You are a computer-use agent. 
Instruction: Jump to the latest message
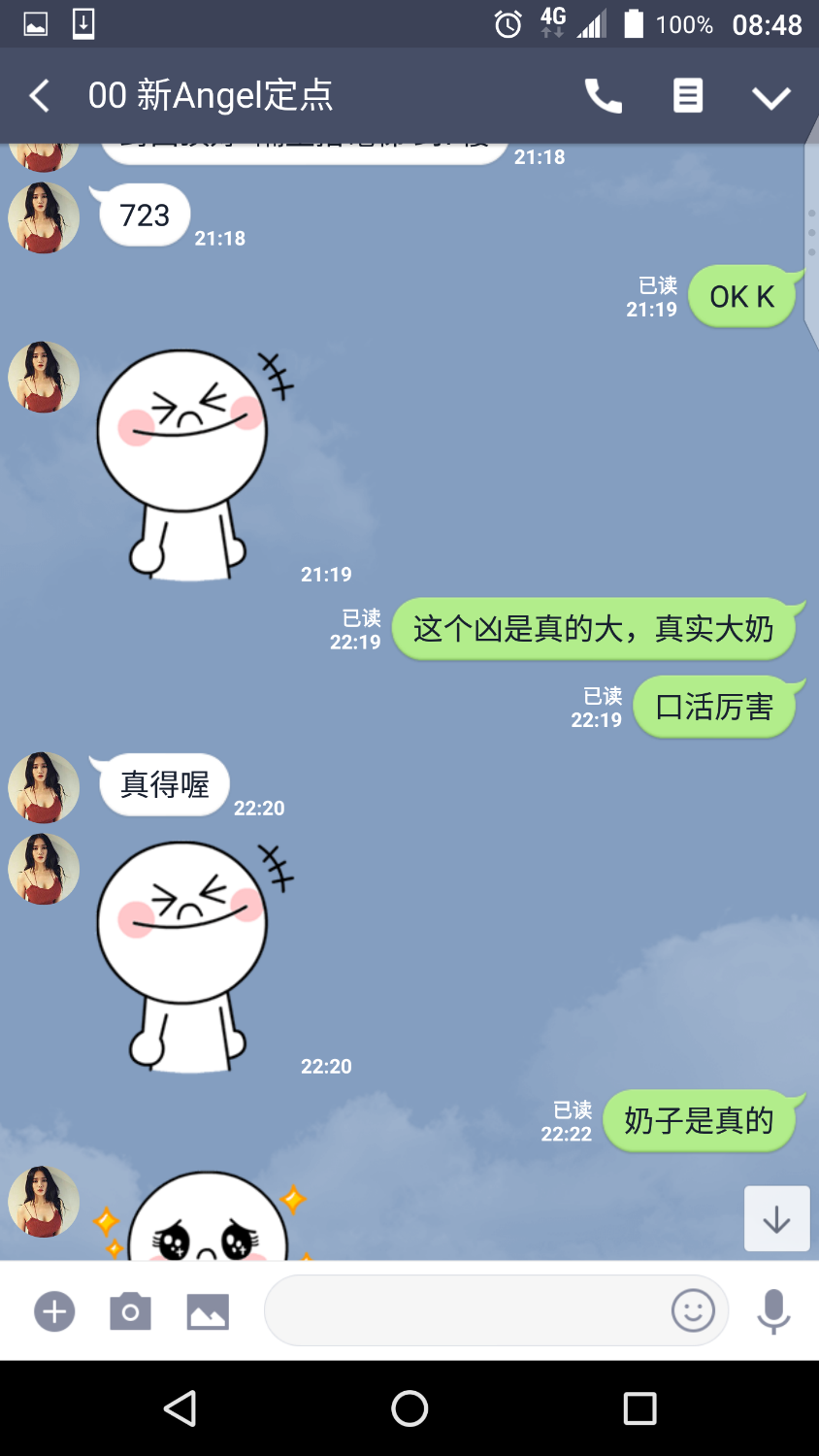(776, 1219)
